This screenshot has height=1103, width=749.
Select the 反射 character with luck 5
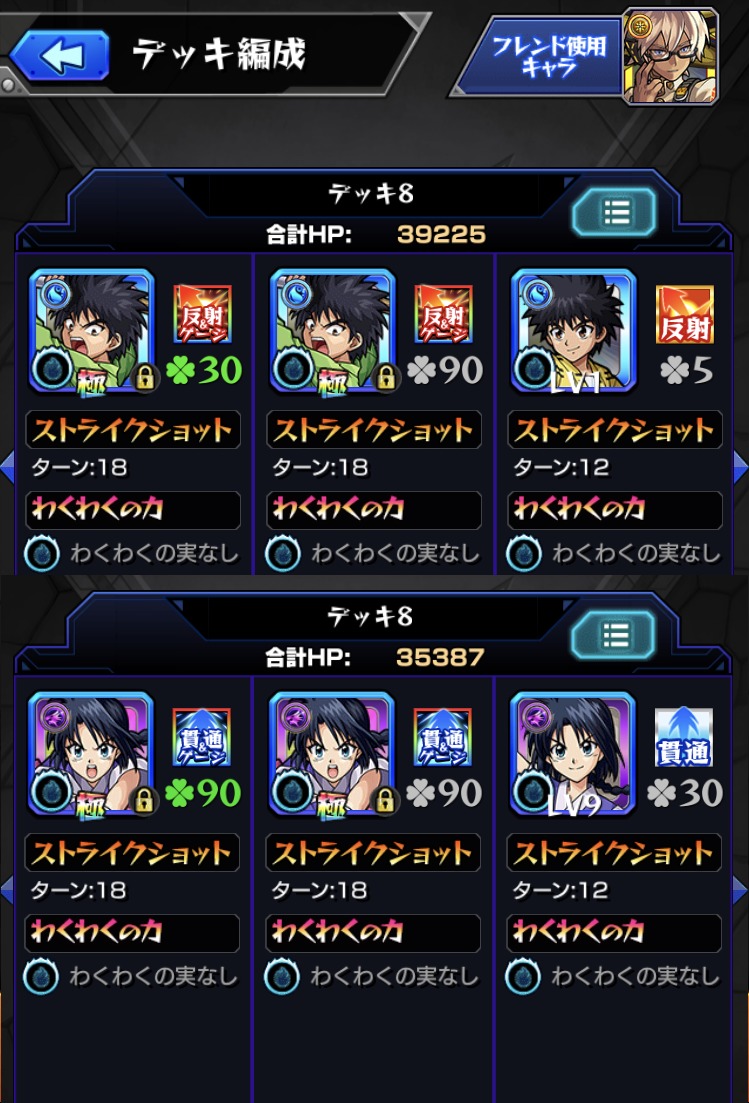573,331
